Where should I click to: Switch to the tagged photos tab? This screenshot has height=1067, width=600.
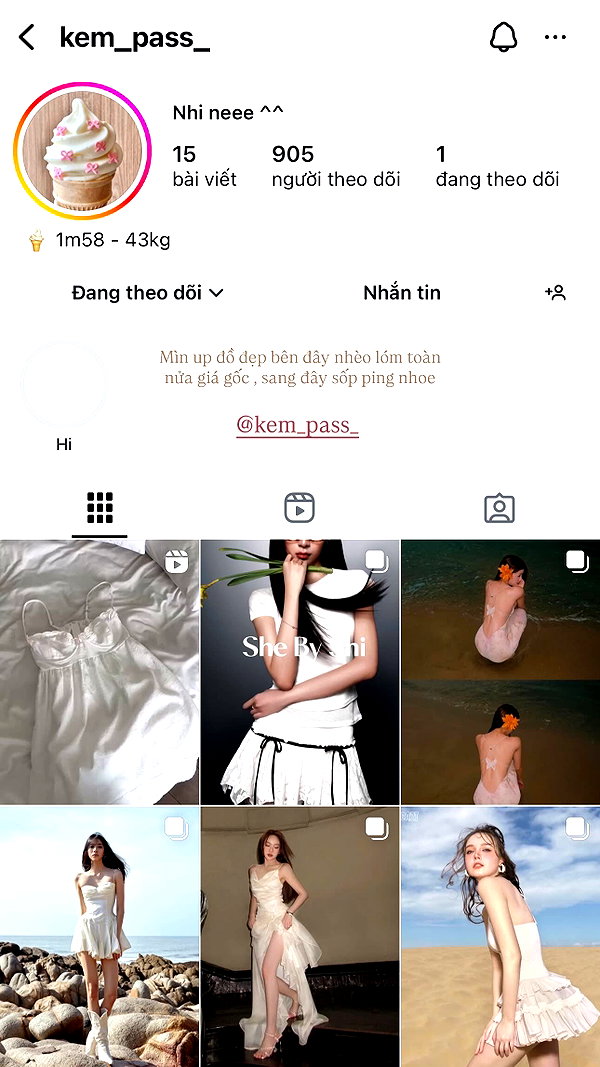click(499, 508)
